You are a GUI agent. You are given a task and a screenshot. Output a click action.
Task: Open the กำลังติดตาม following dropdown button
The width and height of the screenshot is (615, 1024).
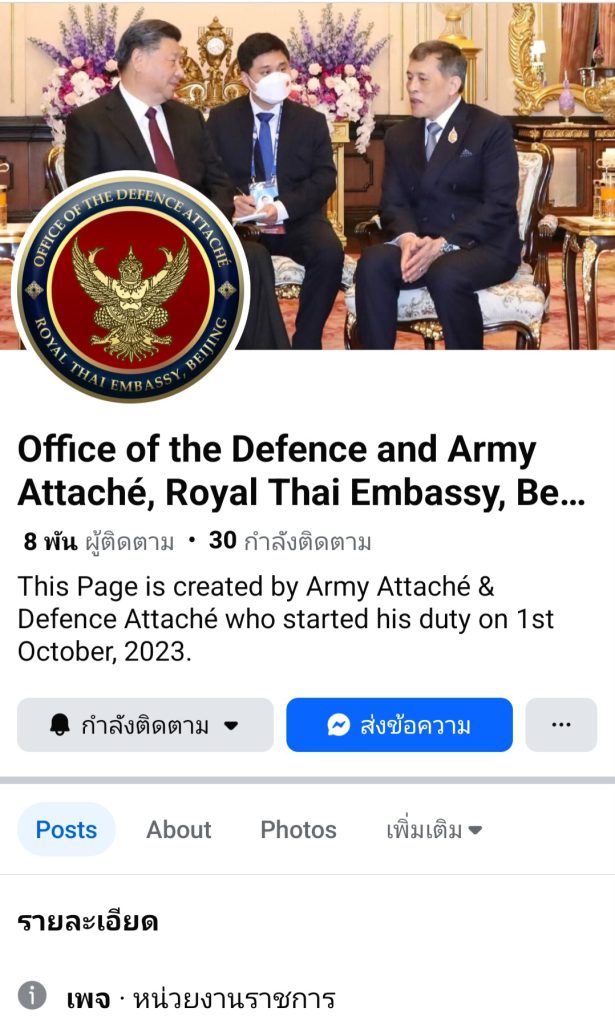(145, 725)
